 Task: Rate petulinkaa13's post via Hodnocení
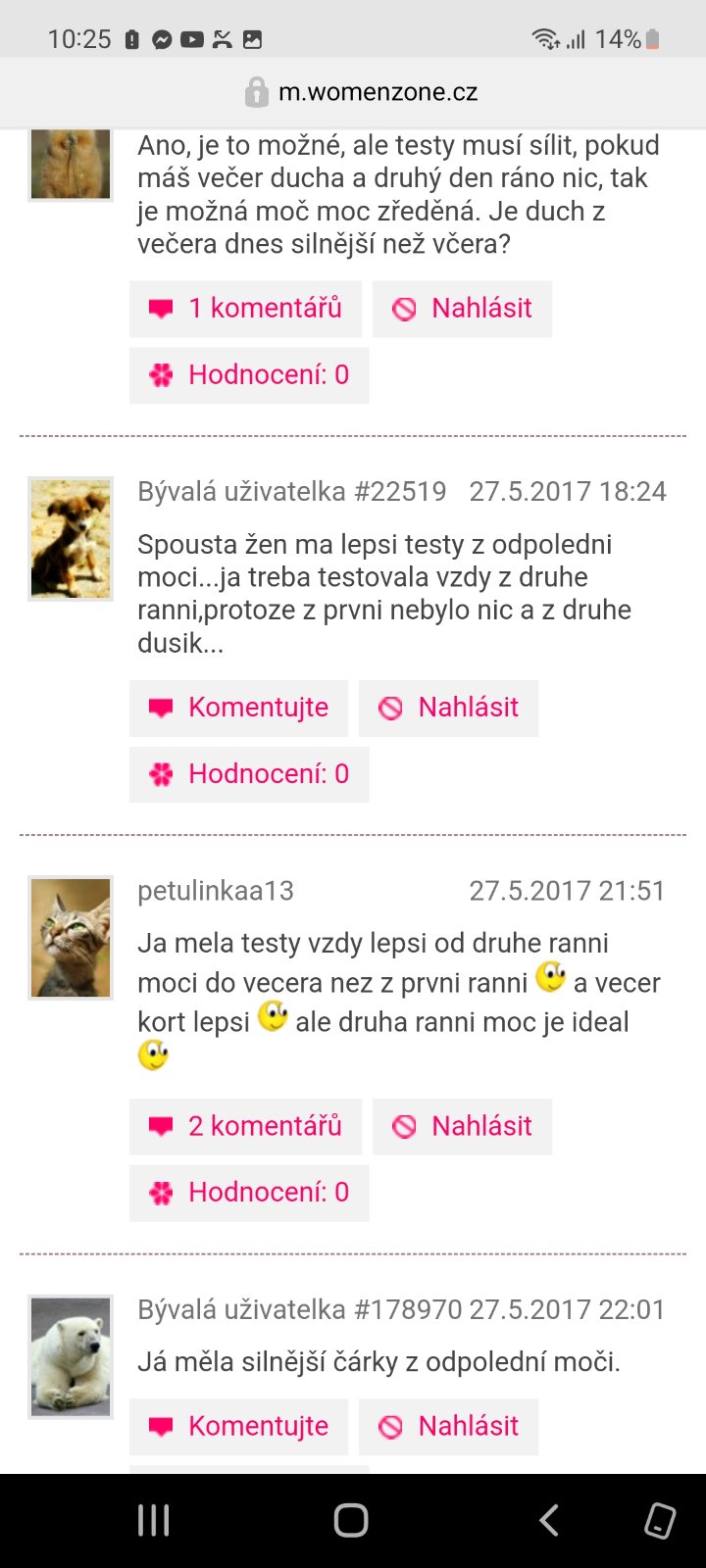point(249,1193)
